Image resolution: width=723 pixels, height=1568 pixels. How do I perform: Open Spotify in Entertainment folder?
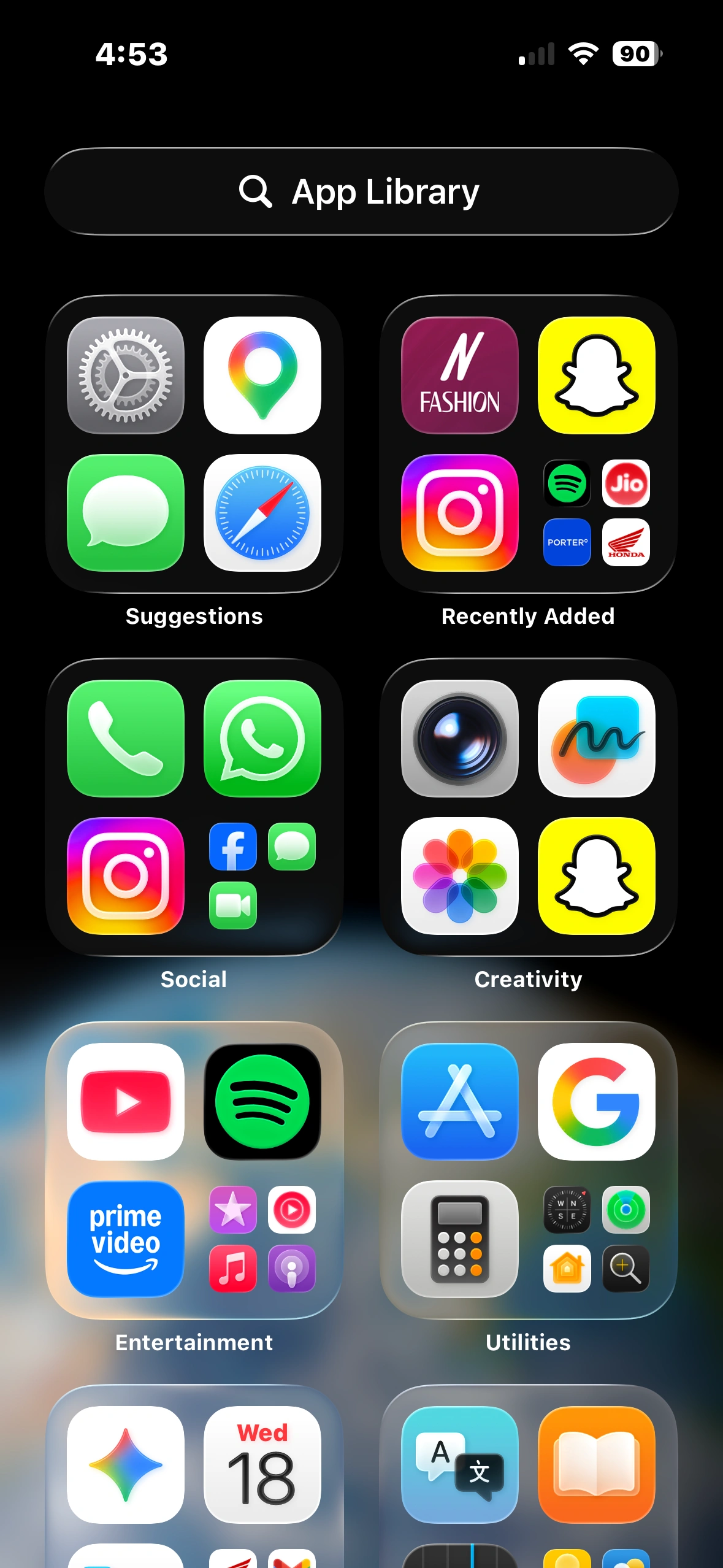pos(263,1101)
